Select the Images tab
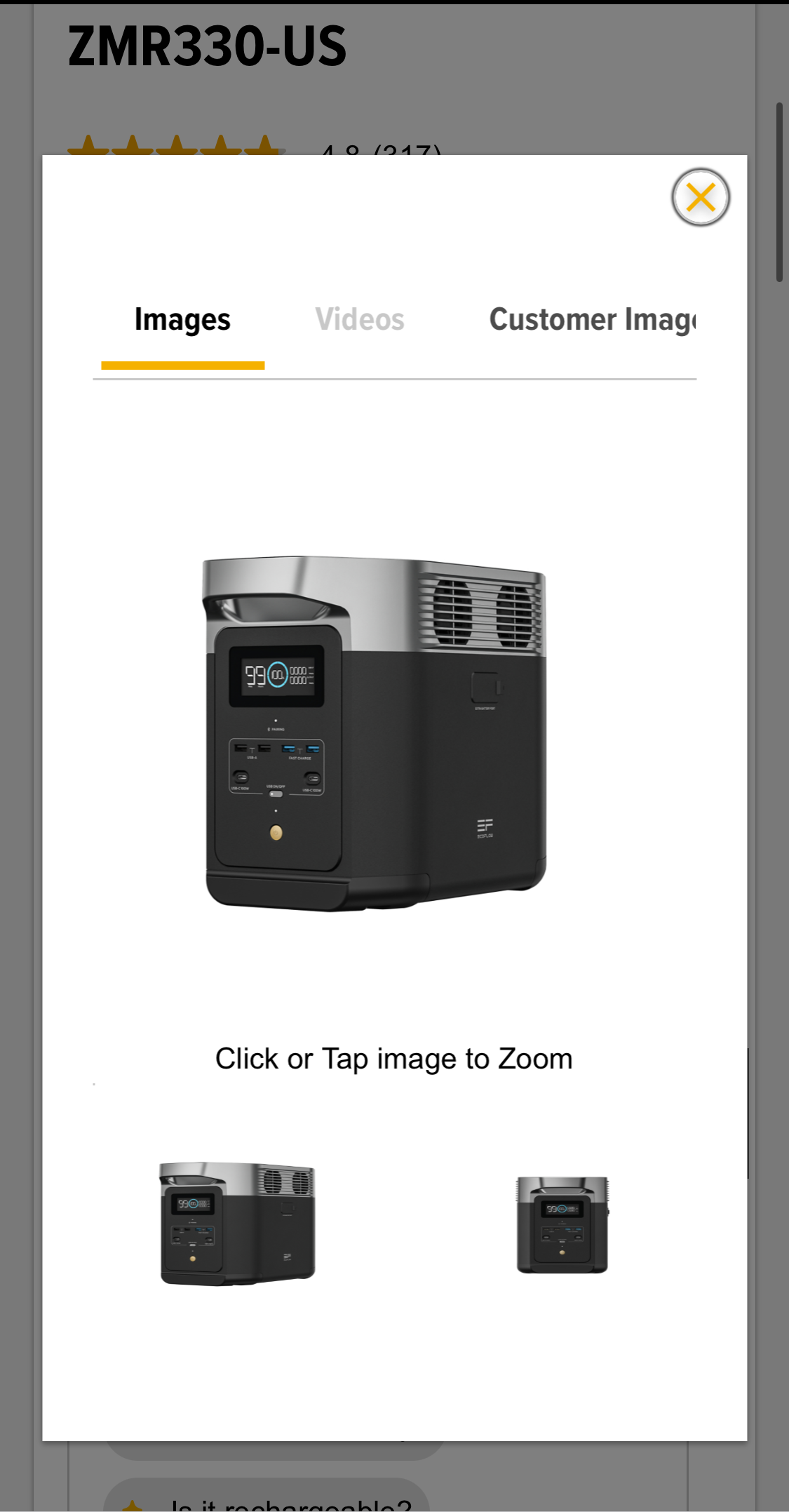789x1512 pixels. click(x=182, y=319)
